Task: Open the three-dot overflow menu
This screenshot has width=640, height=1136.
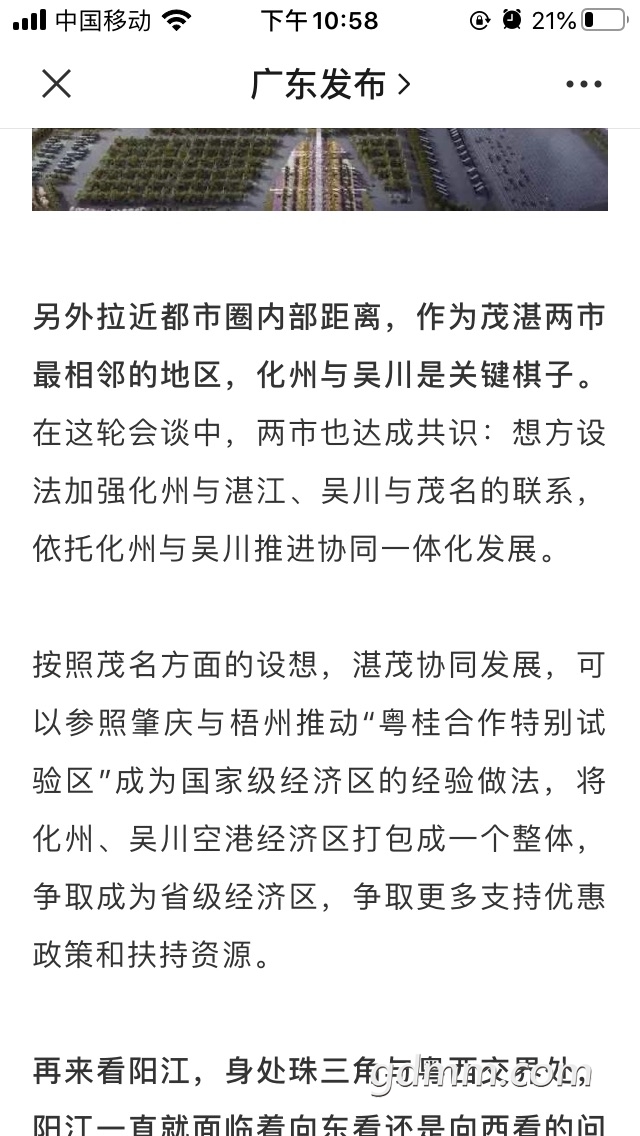Action: [583, 84]
